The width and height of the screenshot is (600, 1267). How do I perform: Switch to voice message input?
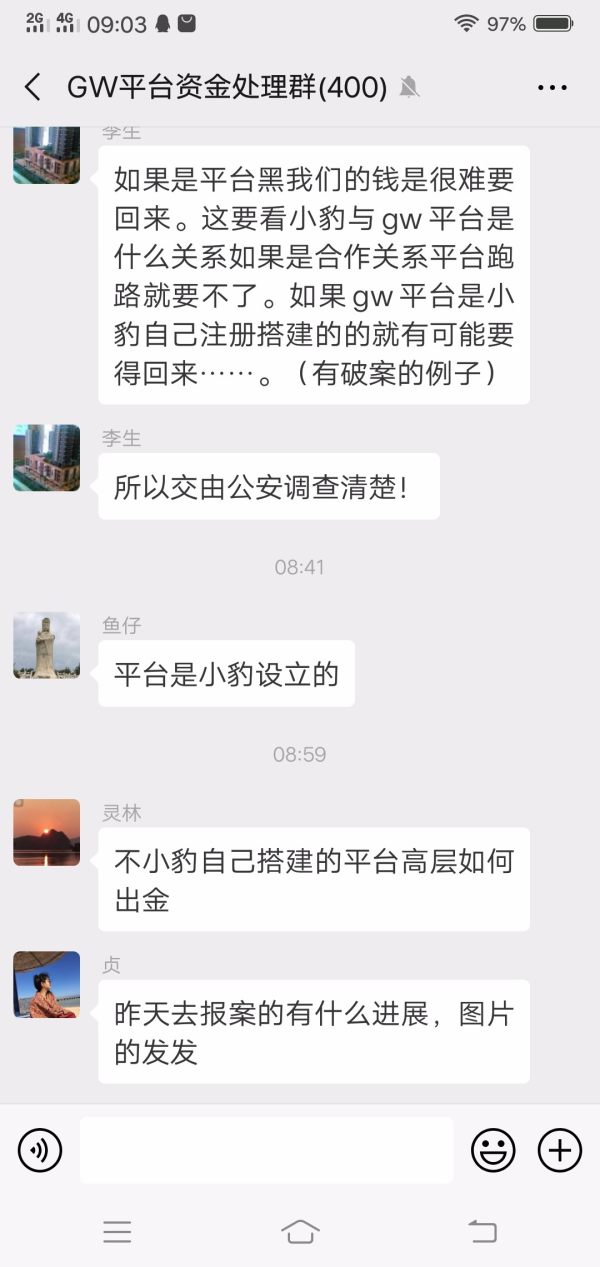[40, 1150]
